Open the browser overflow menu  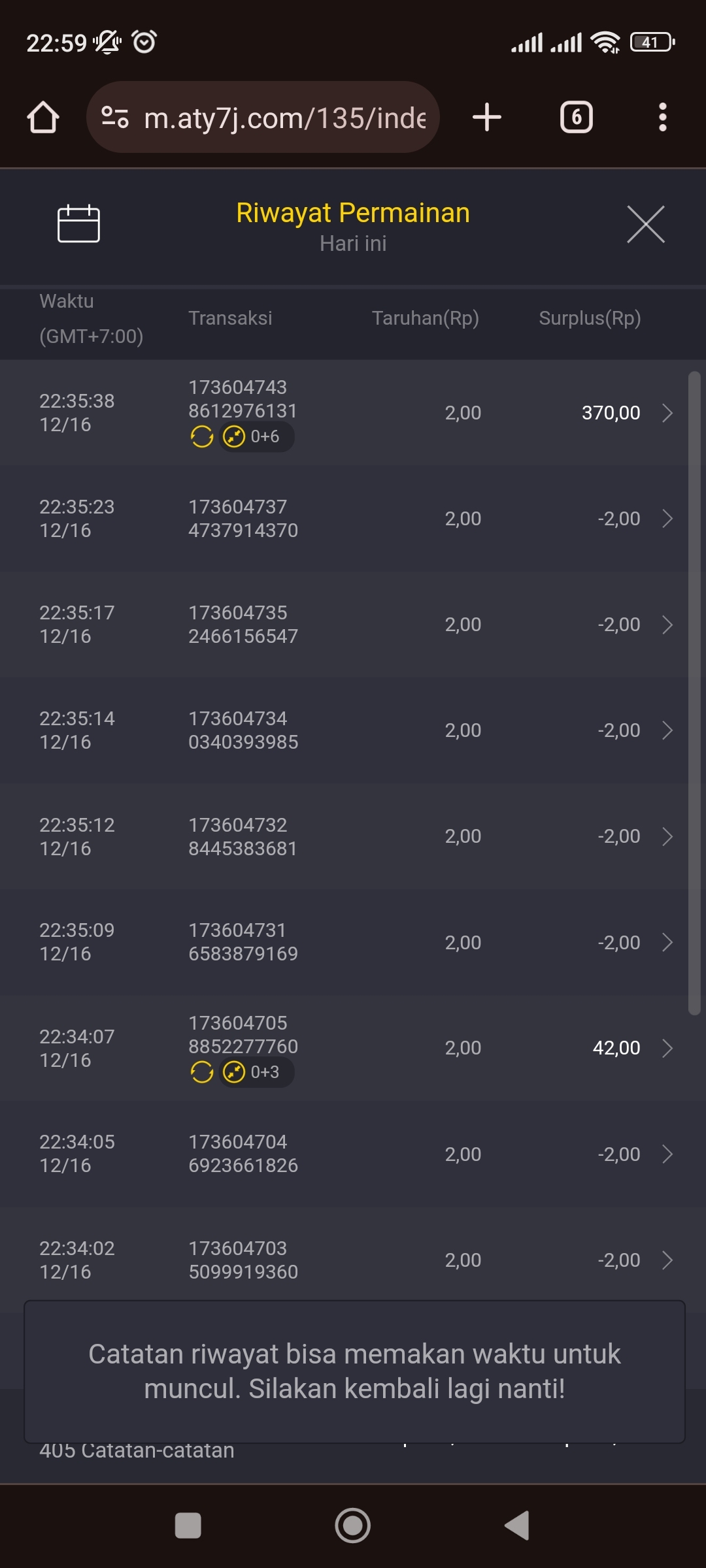(x=663, y=118)
